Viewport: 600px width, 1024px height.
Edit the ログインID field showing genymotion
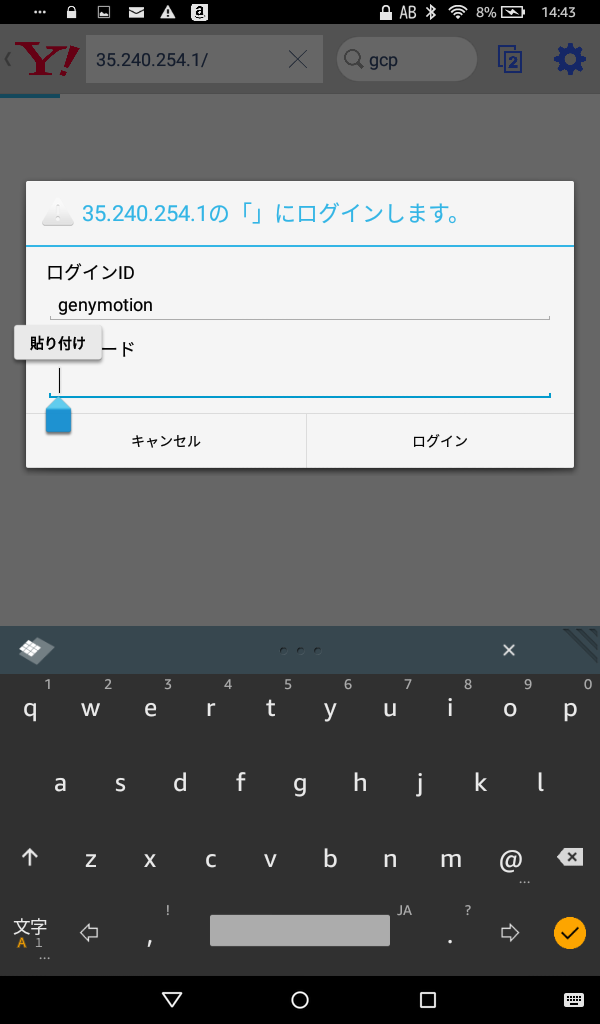pos(300,306)
